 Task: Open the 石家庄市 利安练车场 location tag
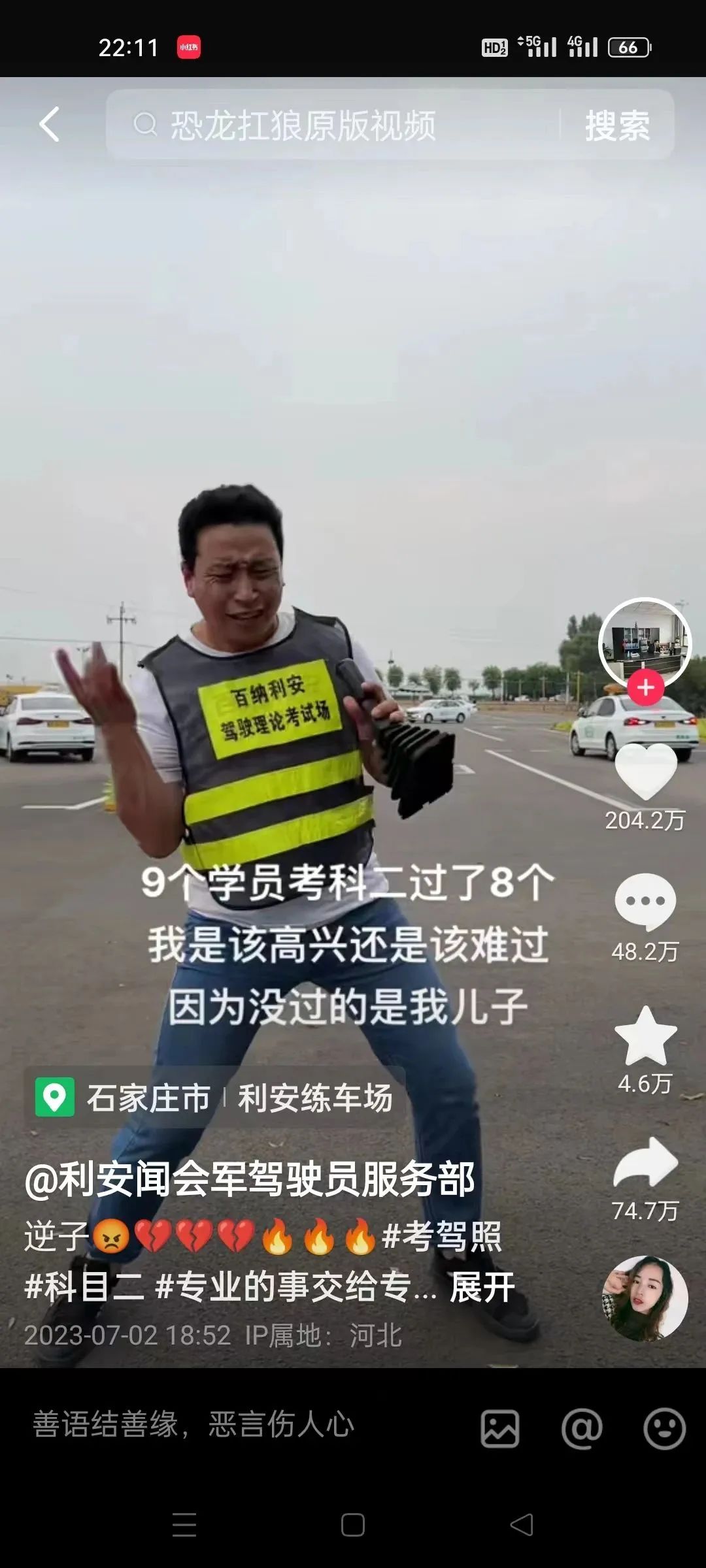pos(216,1098)
